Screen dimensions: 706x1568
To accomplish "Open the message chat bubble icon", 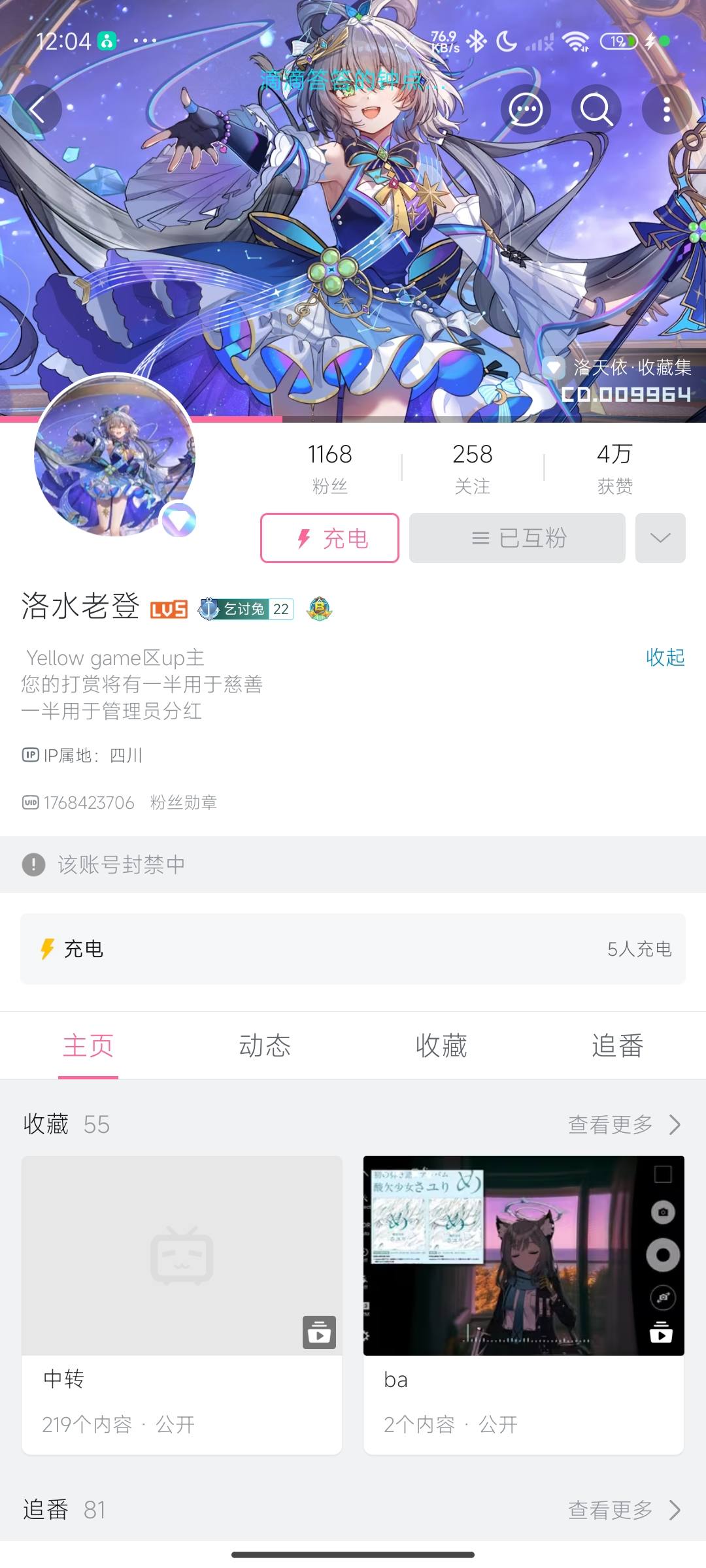I will pyautogui.click(x=526, y=110).
